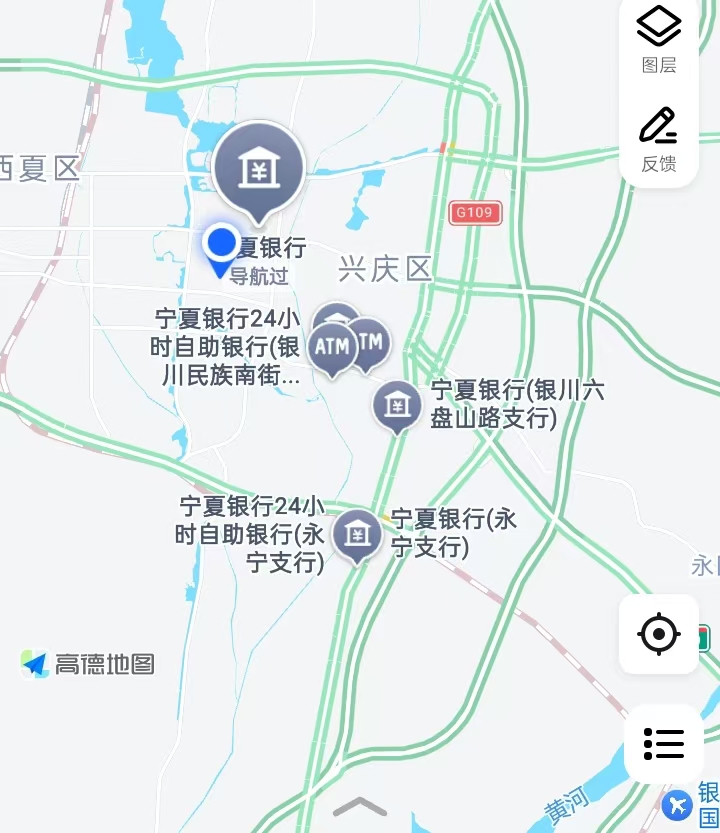The image size is (720, 833).
Task: Select the 宁夏银行(永宁支行) bank marker
Action: (356, 535)
